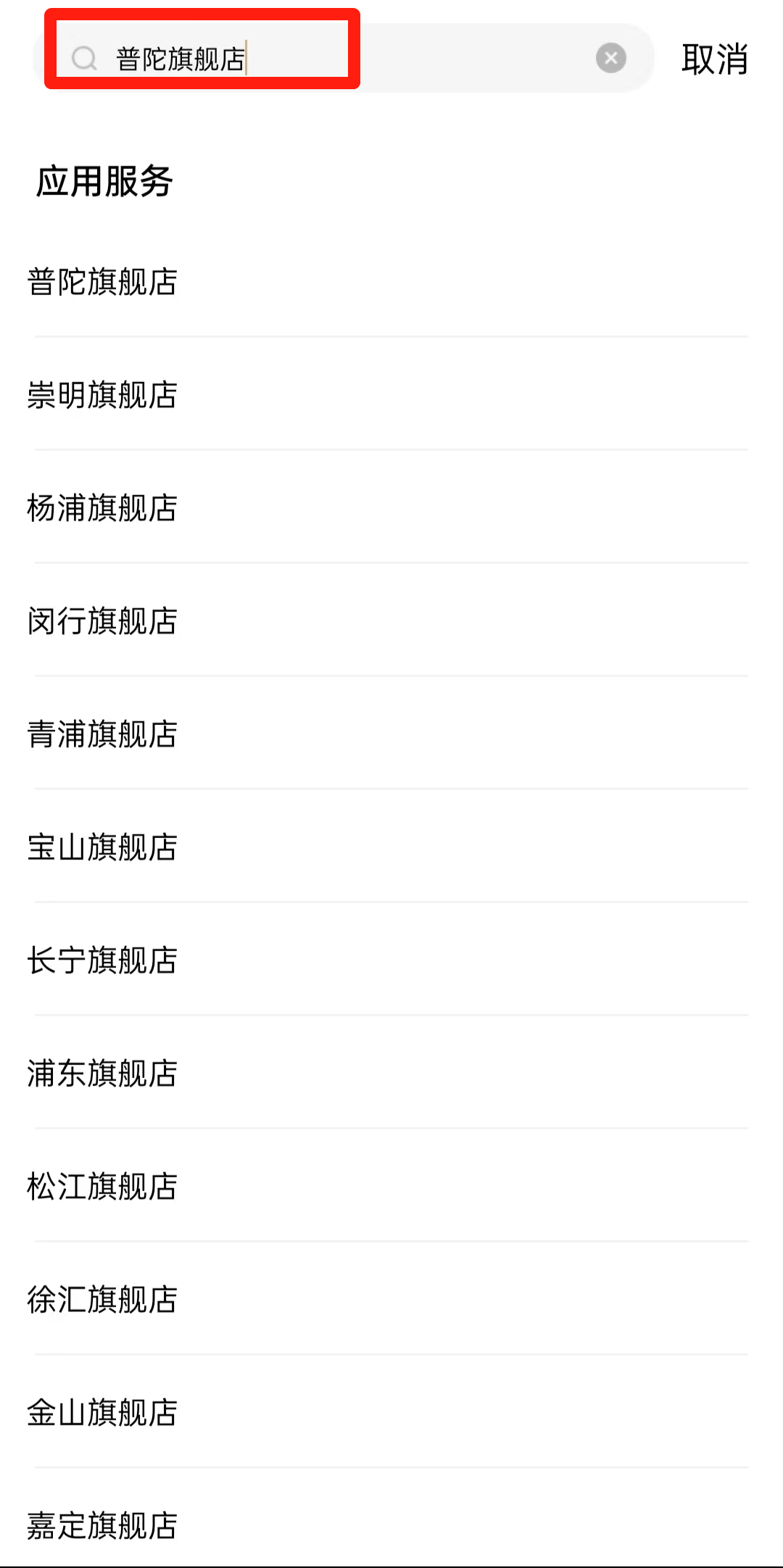Select the 嘉定旗舰店 entry

tap(103, 1525)
